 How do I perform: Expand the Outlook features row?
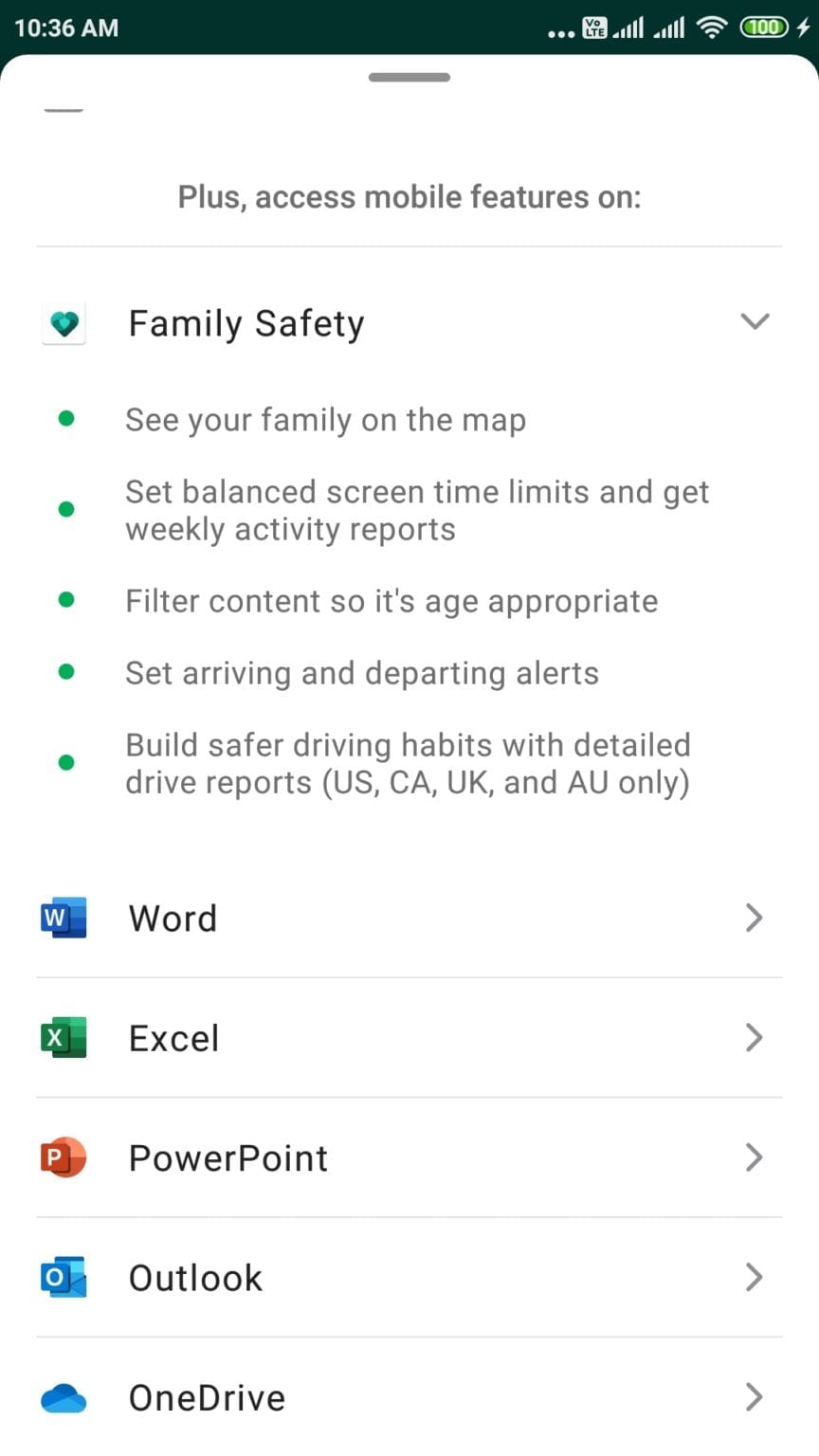coord(409,1278)
